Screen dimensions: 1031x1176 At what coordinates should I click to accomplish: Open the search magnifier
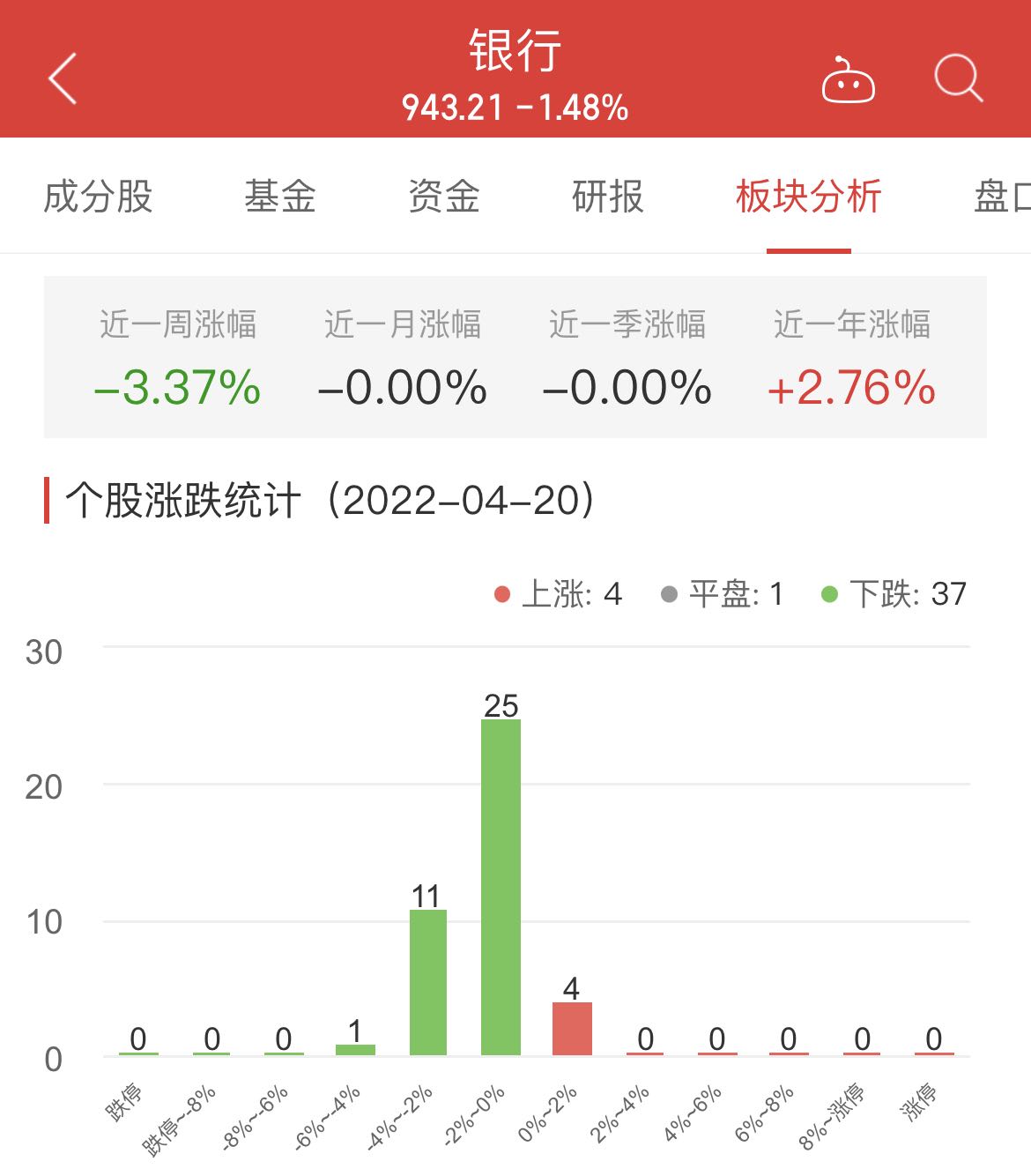coord(958,78)
